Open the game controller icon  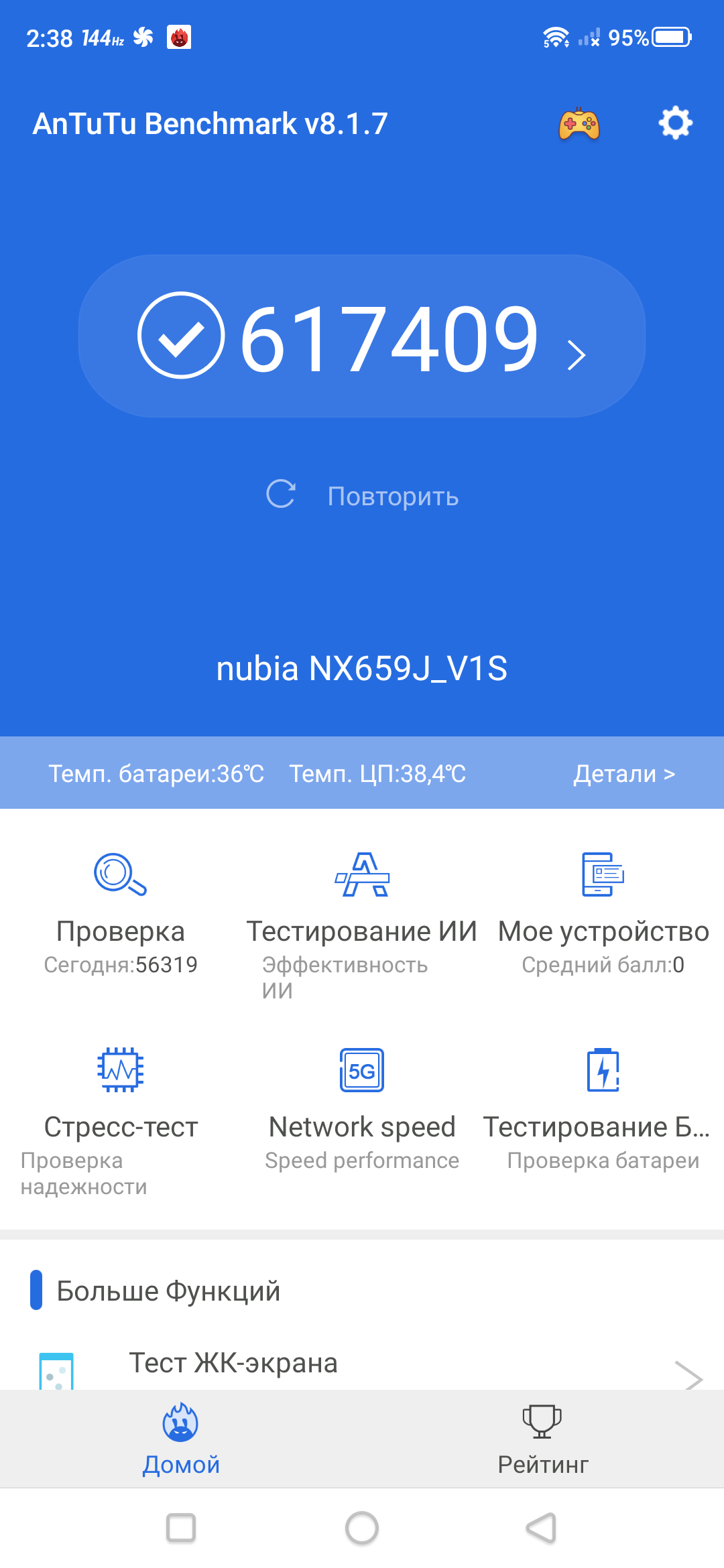[x=579, y=124]
